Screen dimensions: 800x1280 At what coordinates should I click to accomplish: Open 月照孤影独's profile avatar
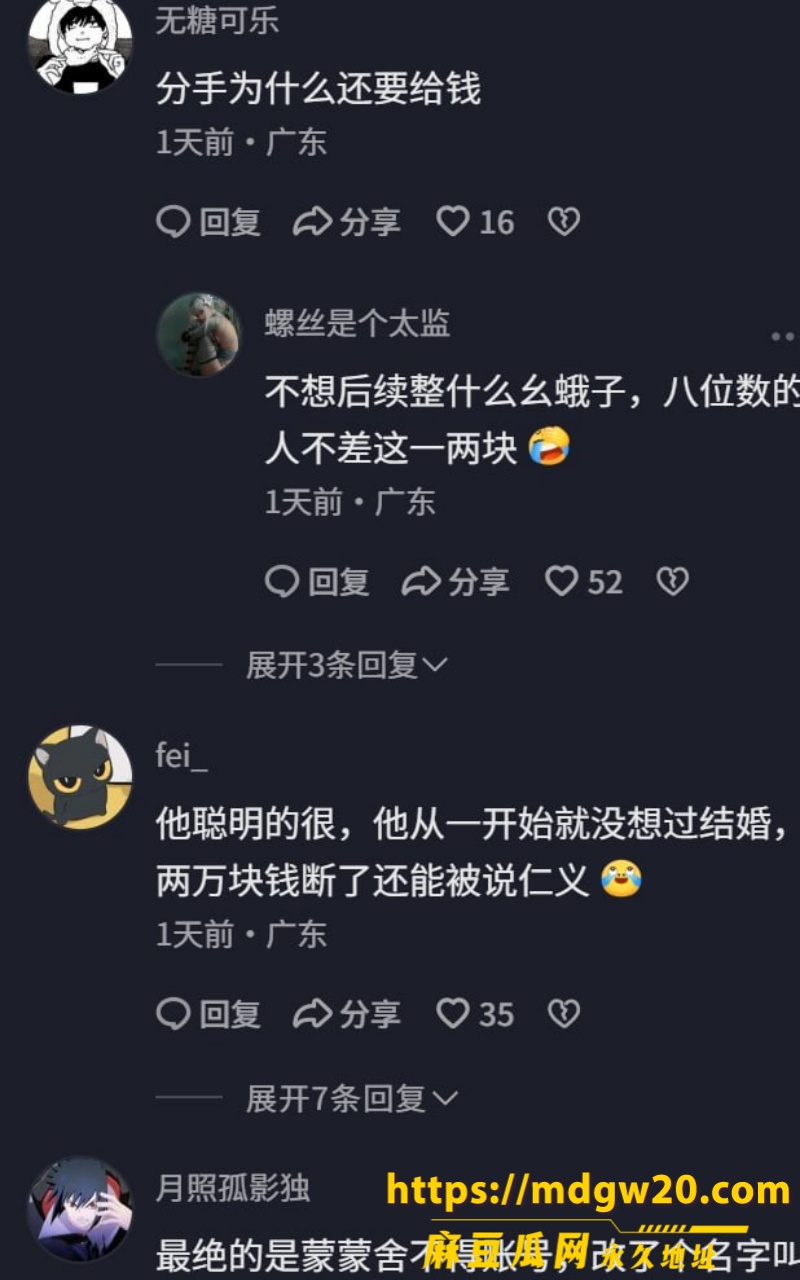coord(80,1209)
